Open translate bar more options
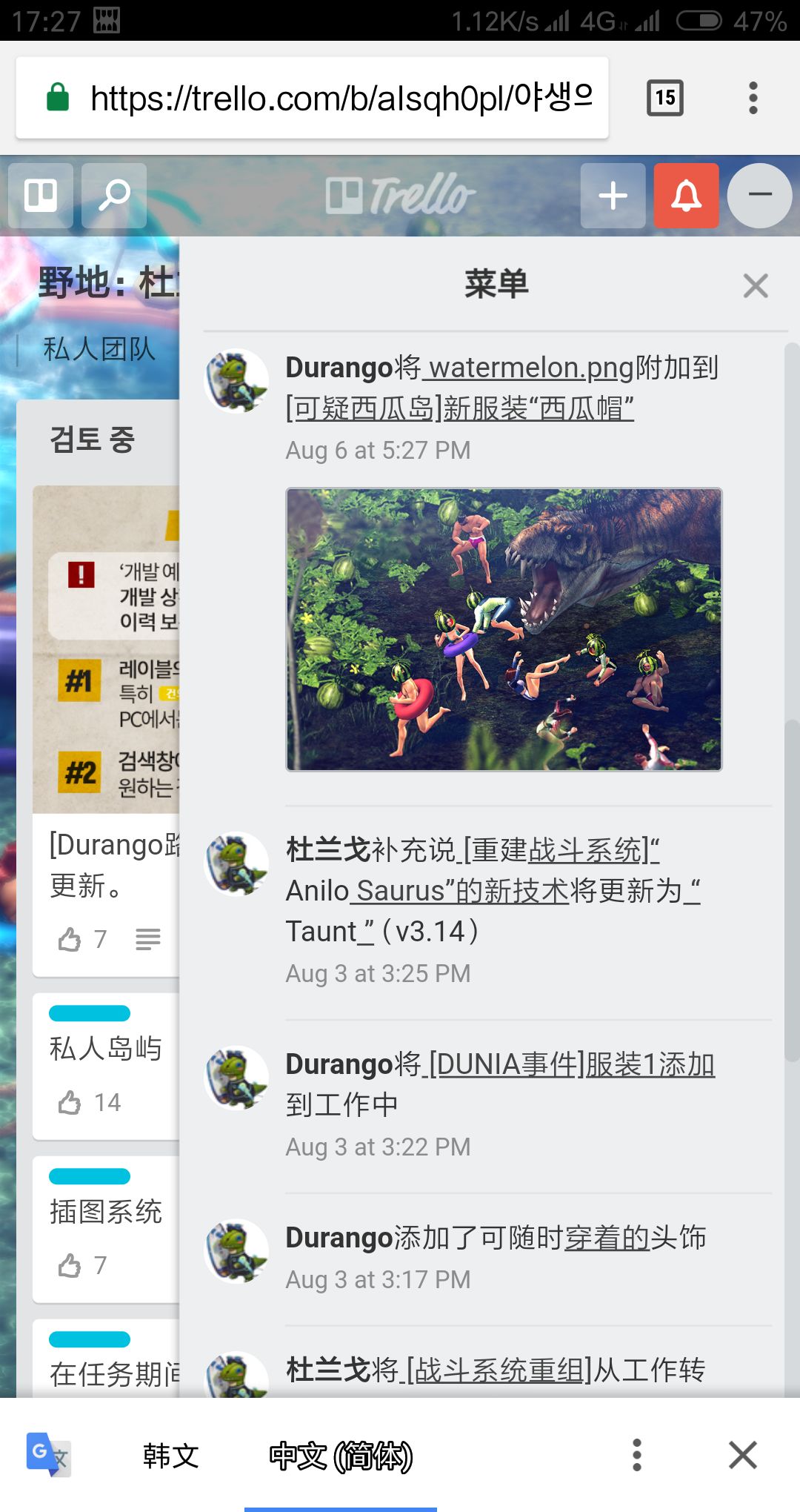This screenshot has width=800, height=1512. [636, 1455]
